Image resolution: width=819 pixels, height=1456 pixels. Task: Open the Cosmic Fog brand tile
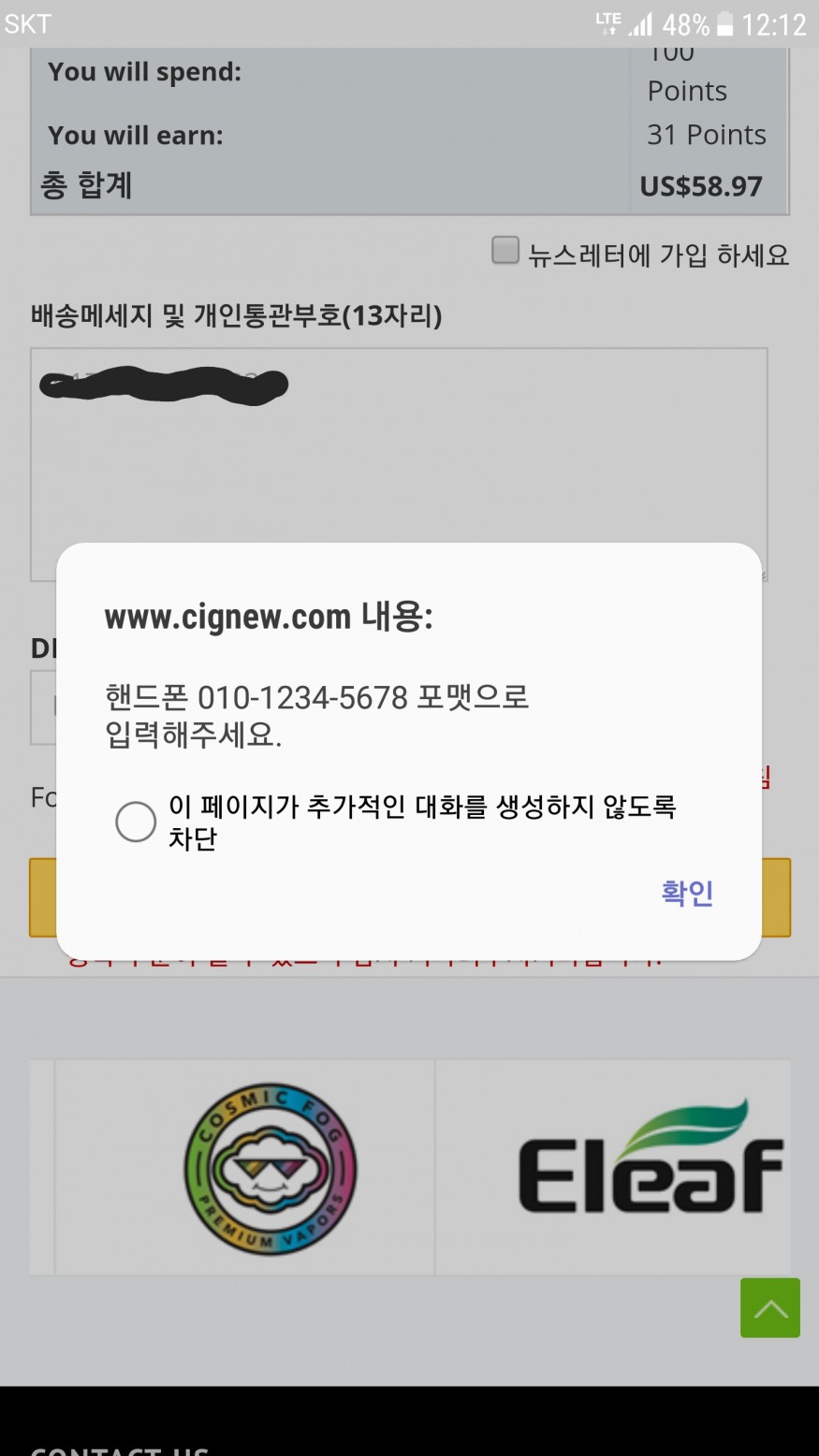point(271,1170)
